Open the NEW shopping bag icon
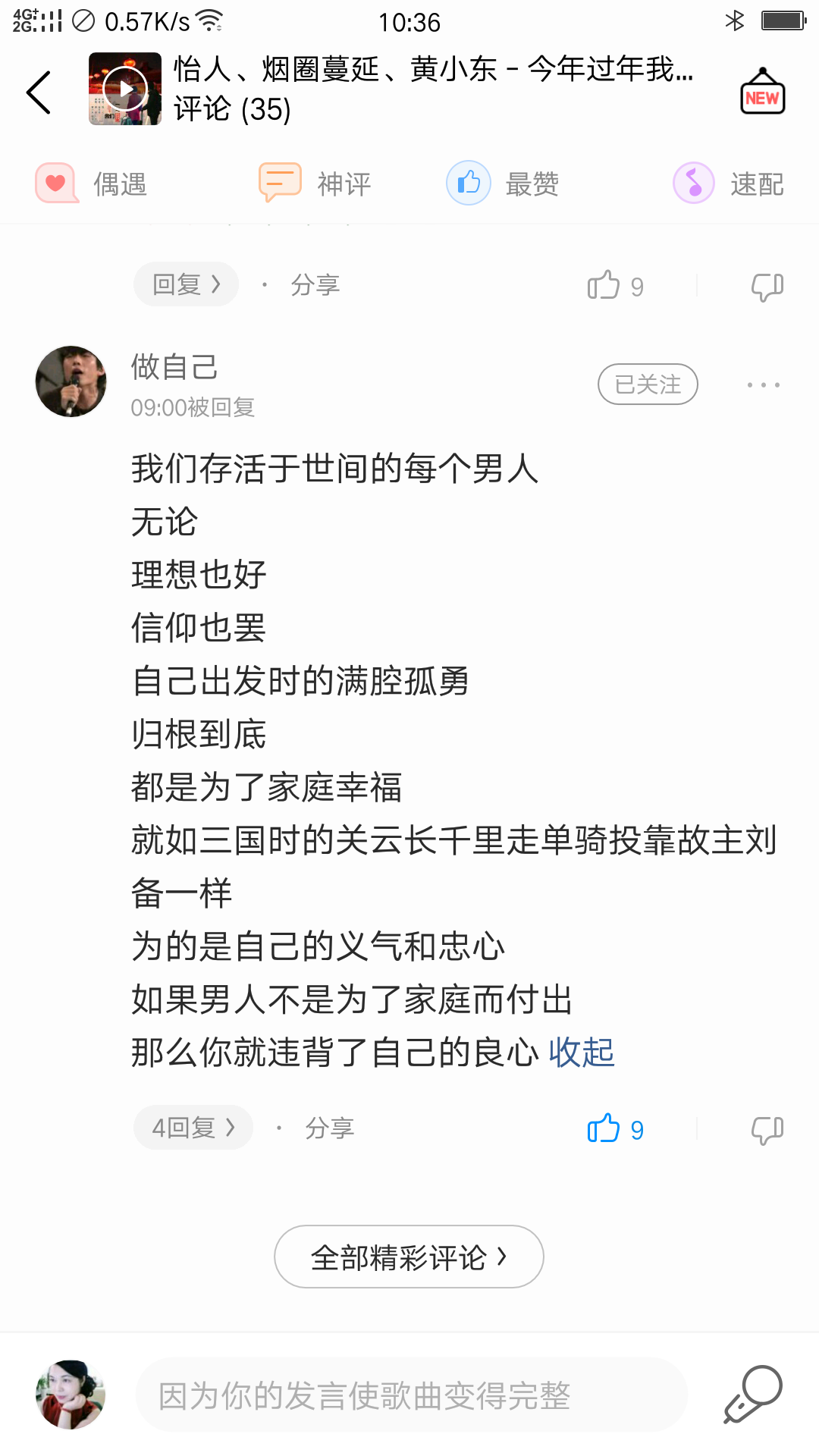Screen dimensions: 819x1456 [x=762, y=93]
